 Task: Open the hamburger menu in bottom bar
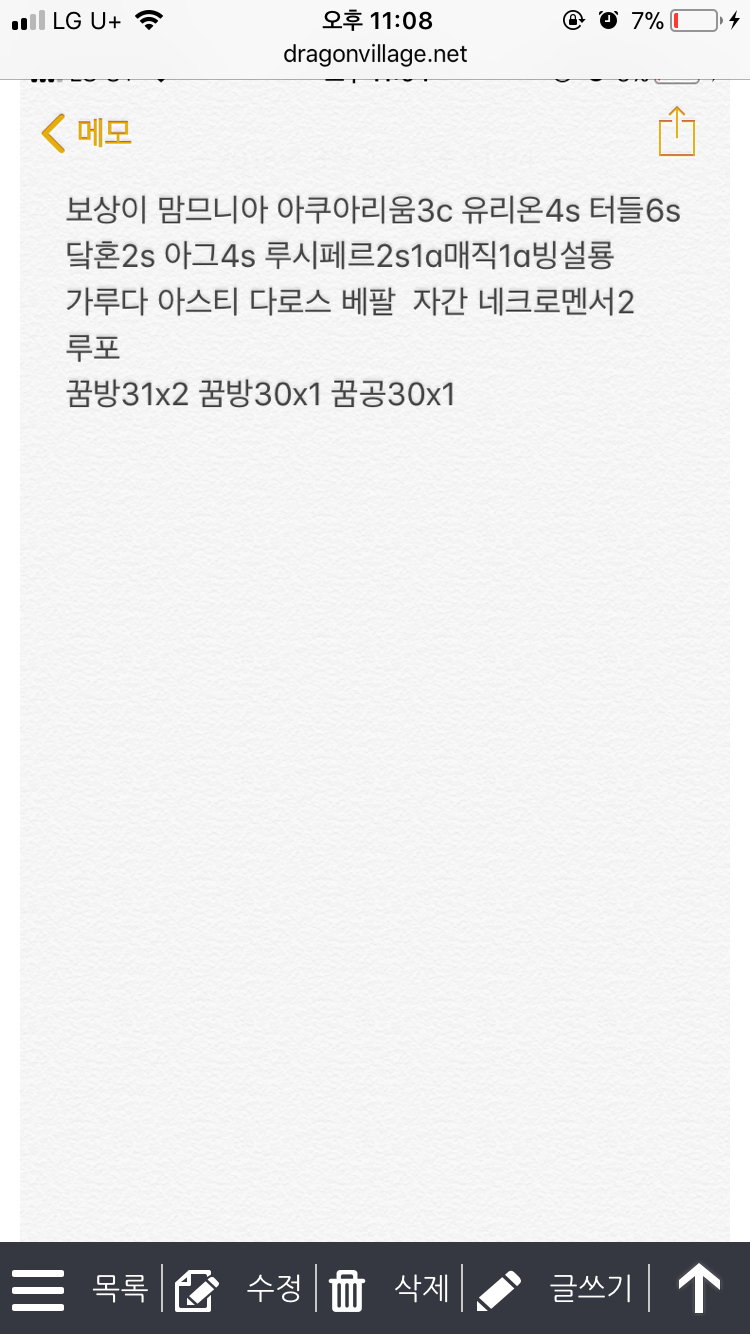38,1289
